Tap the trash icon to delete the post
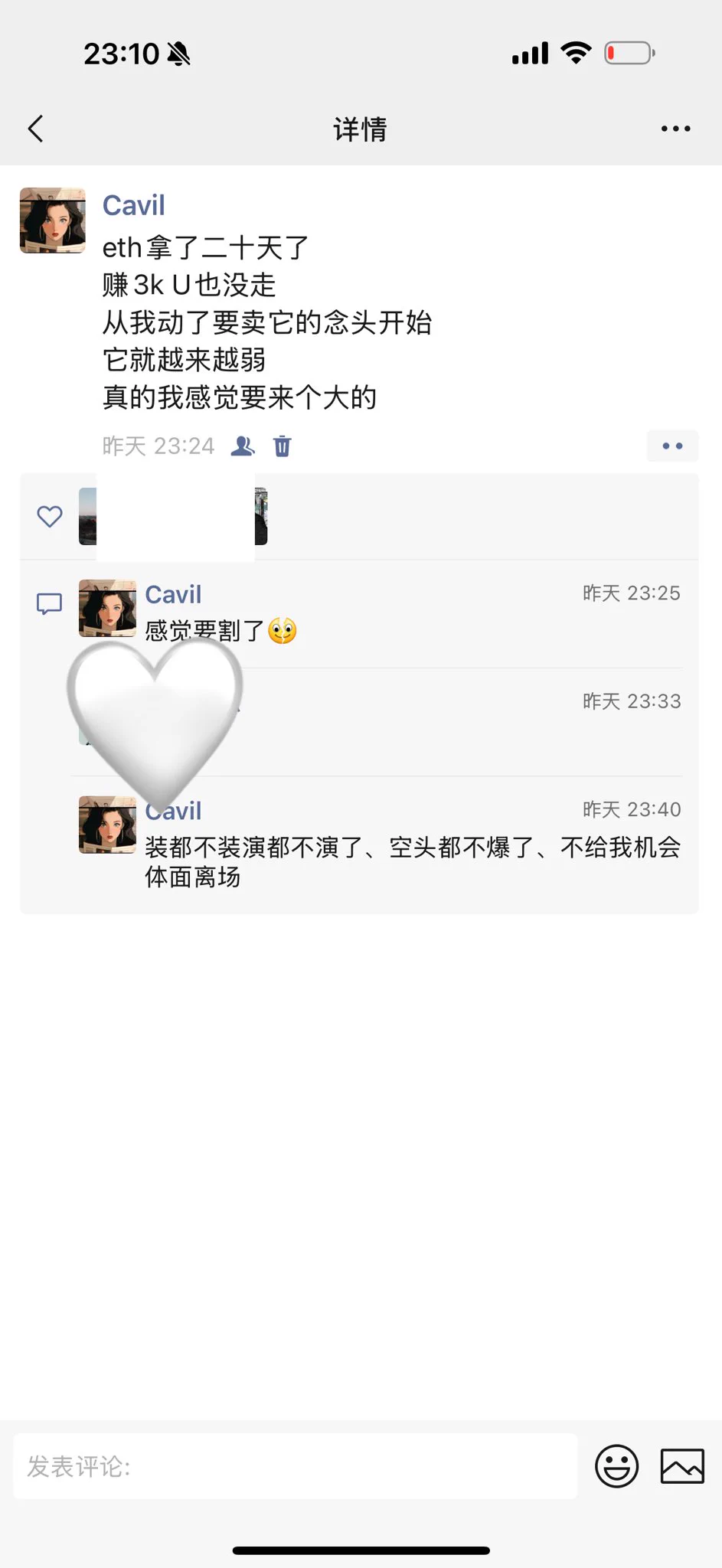Screen dimensions: 722x1568 point(282,446)
